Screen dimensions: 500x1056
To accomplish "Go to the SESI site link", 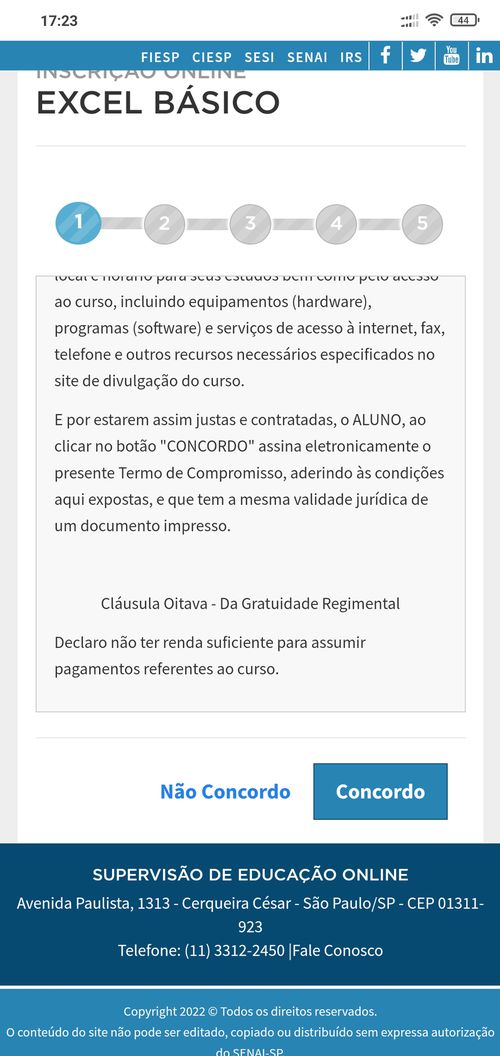I will (259, 57).
